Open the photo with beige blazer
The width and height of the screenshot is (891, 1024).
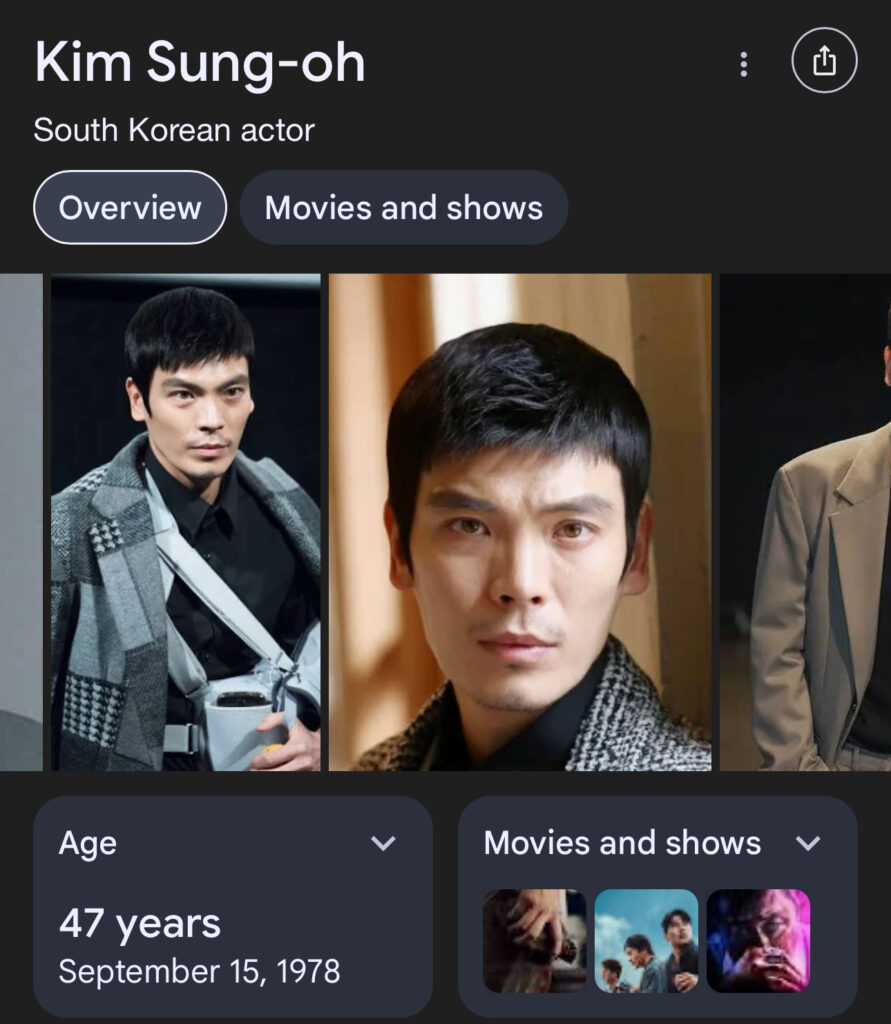coord(806,522)
